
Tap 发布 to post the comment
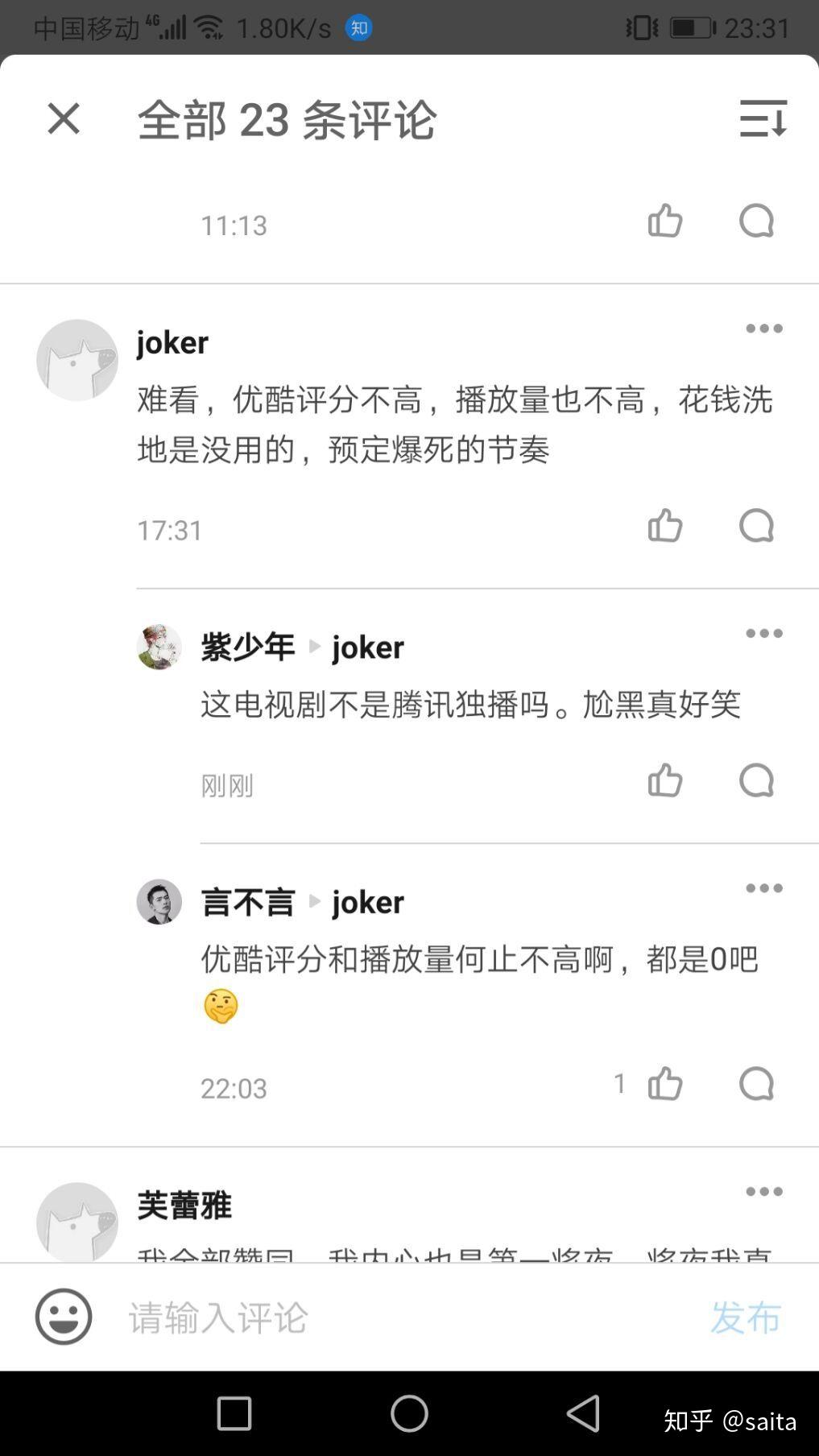coord(746,1317)
